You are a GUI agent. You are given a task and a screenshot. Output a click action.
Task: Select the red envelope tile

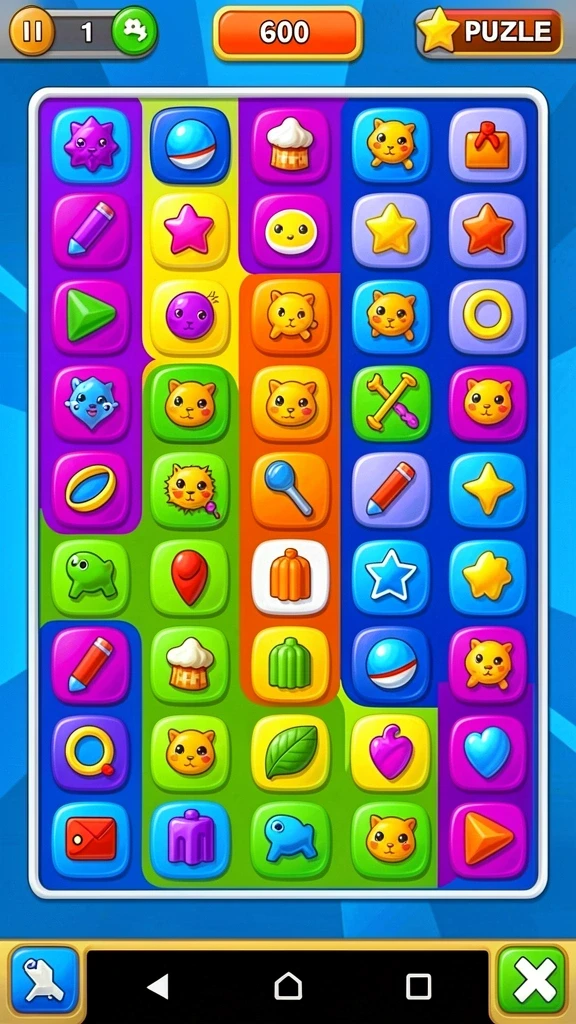tap(91, 839)
